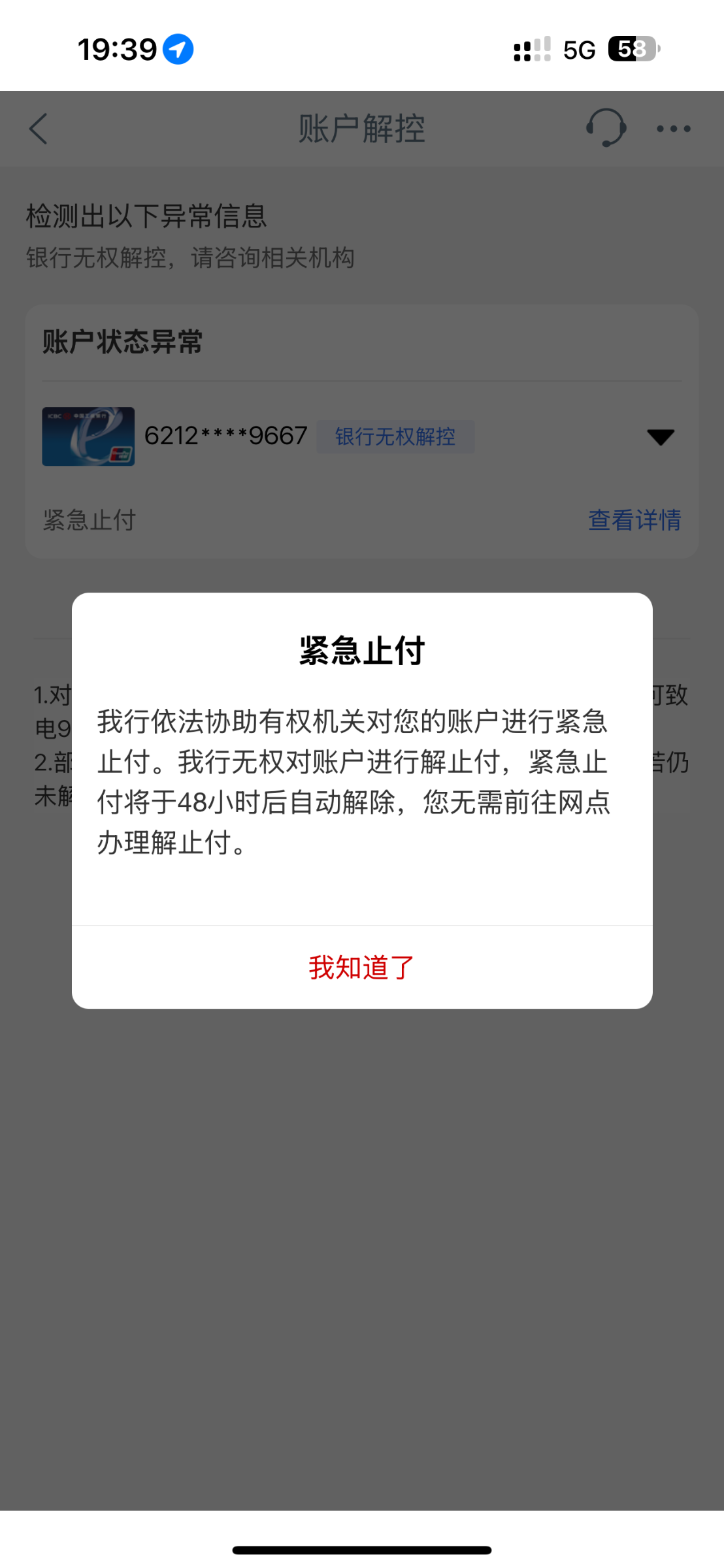Dismiss dialog with 我知道了 button

[362, 967]
